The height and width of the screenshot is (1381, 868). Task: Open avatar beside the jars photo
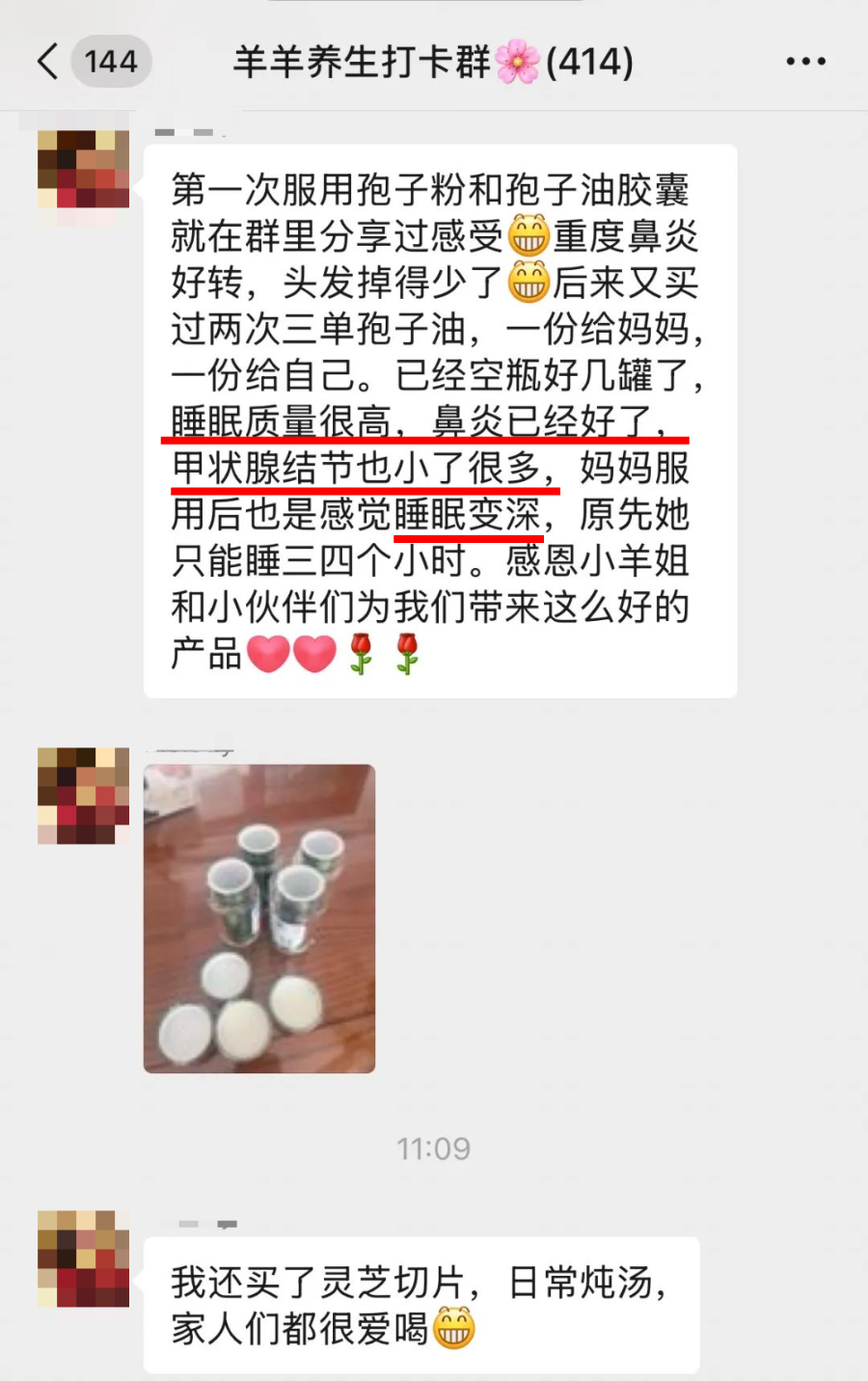(x=83, y=795)
